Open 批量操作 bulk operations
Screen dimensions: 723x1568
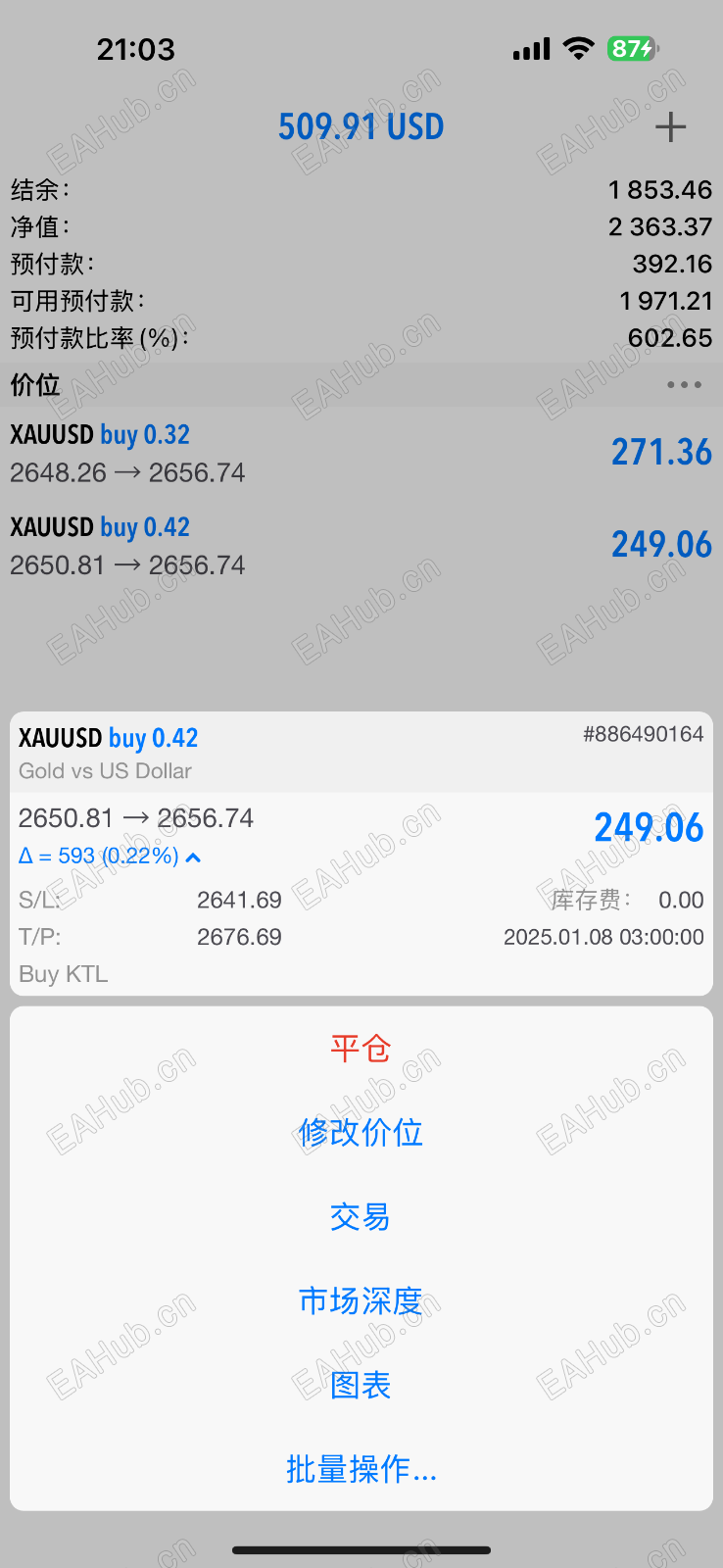pyautogui.click(x=361, y=1470)
